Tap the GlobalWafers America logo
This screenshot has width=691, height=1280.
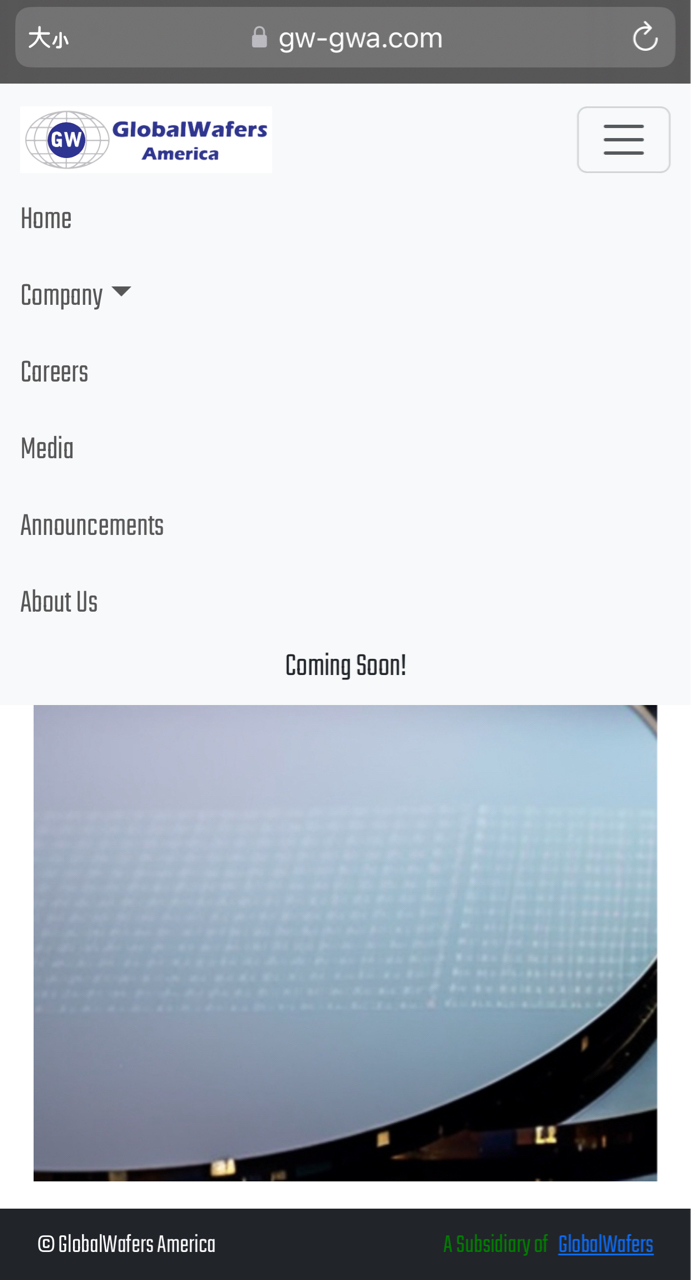point(146,140)
